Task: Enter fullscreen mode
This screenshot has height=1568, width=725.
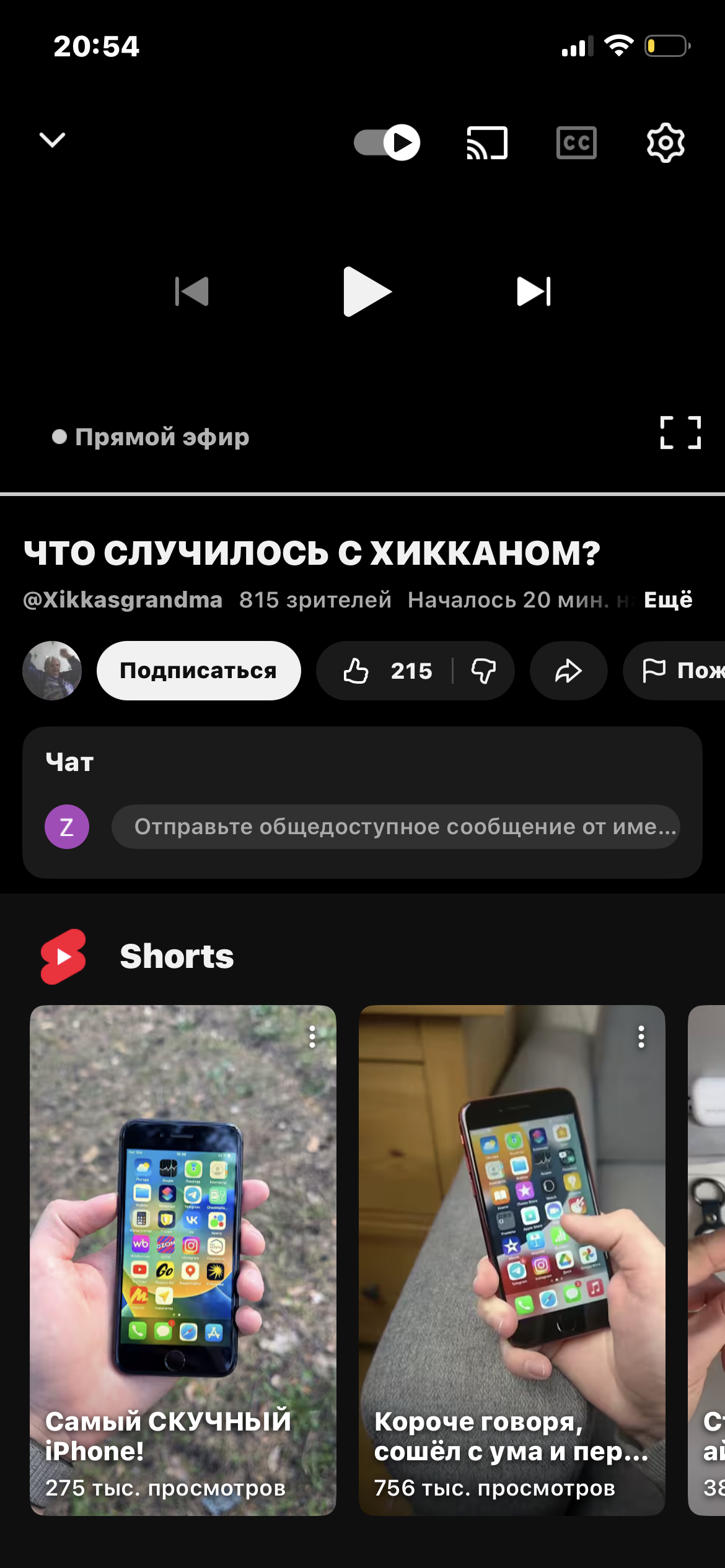Action: [x=680, y=432]
